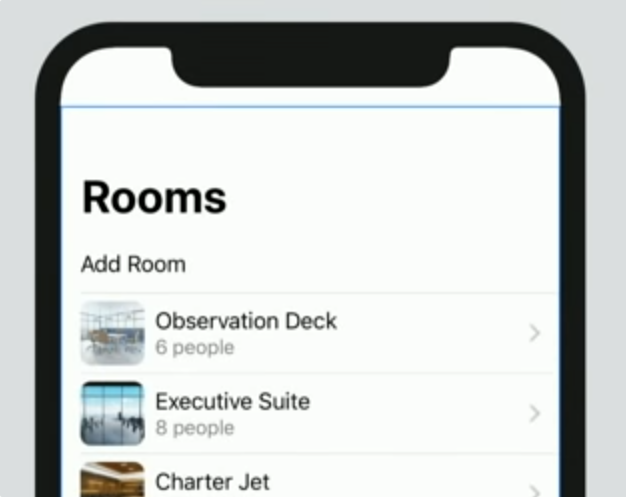Tap the Add Room button
The height and width of the screenshot is (497, 626).
[x=133, y=265]
